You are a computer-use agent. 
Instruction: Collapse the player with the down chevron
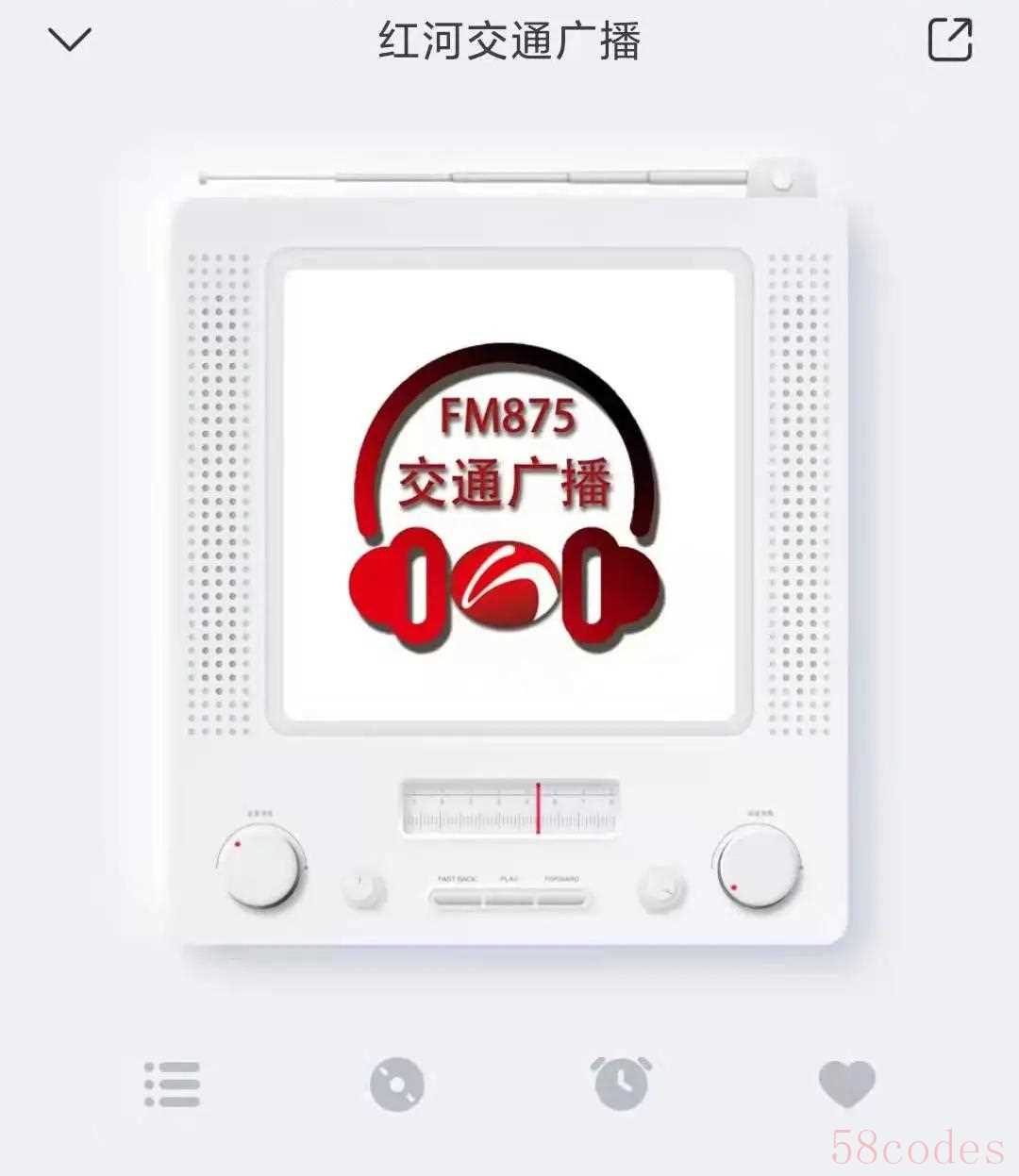(70, 40)
